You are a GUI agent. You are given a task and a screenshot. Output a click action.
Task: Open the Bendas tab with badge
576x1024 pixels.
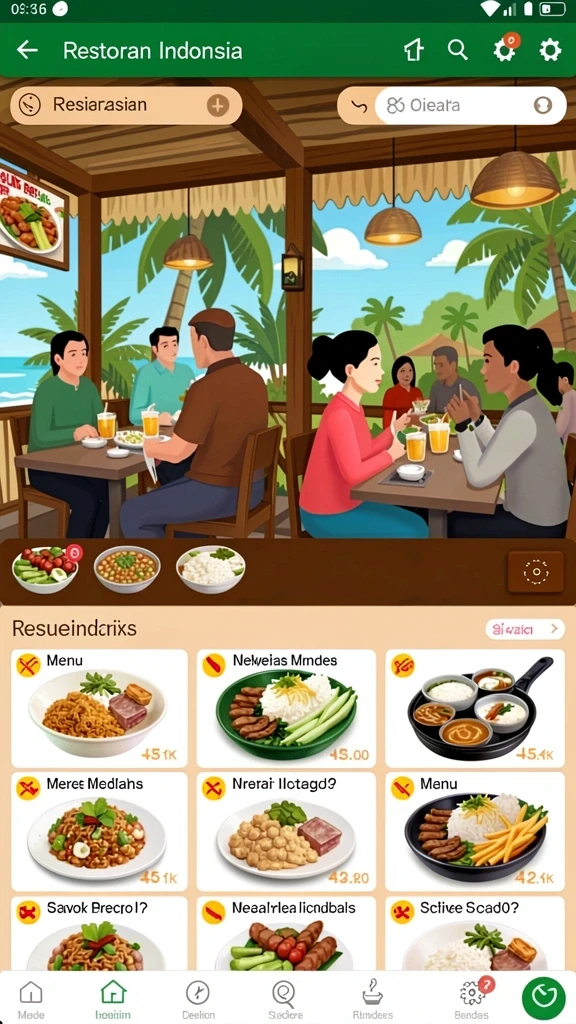[x=472, y=999]
